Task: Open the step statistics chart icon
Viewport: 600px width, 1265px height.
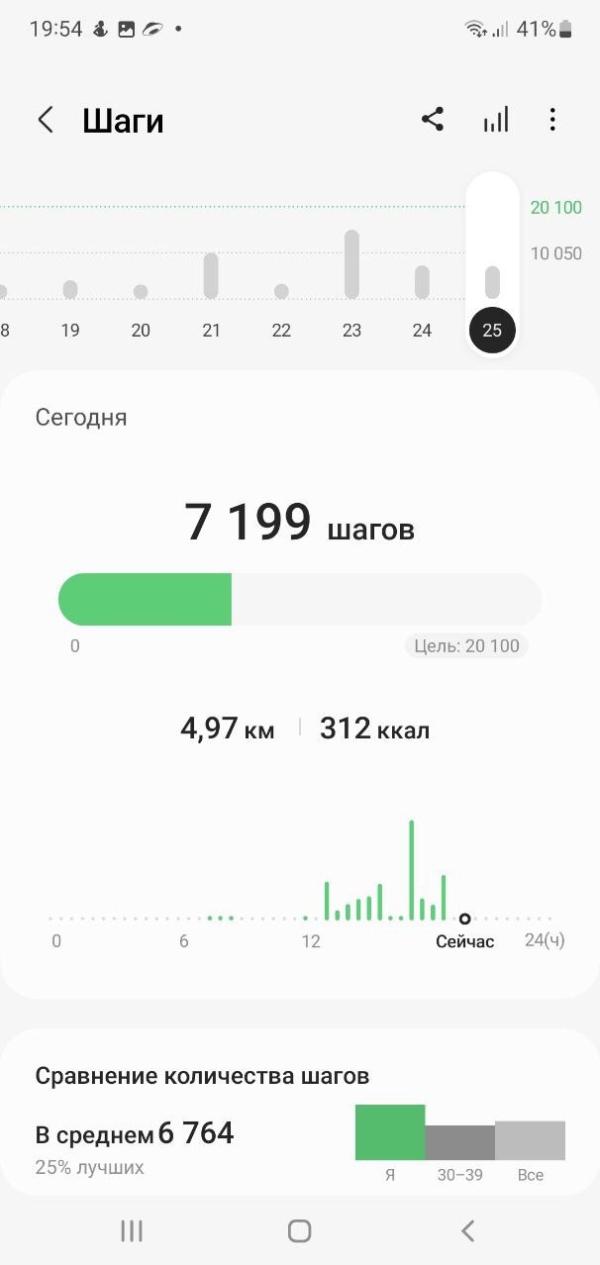Action: pyautogui.click(x=495, y=121)
